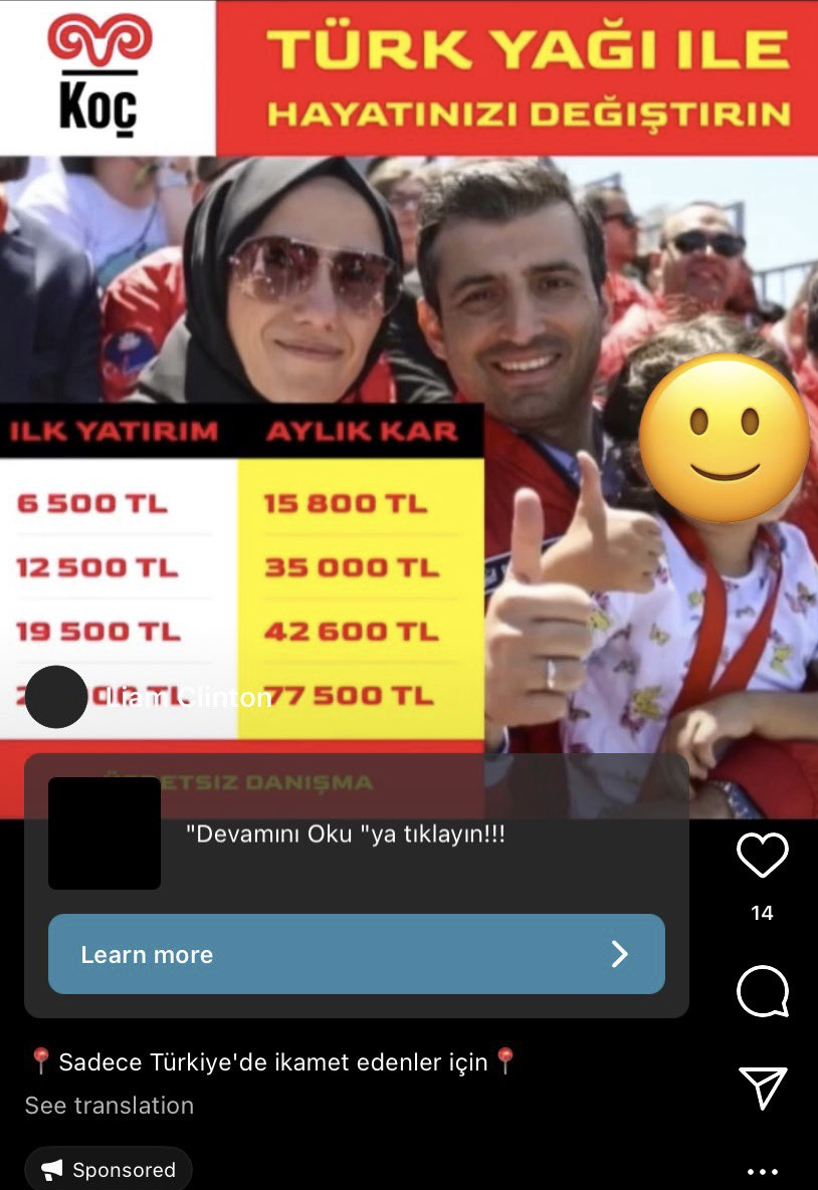This screenshot has width=818, height=1190.
Task: Like this sponsored reel
Action: 762,855
